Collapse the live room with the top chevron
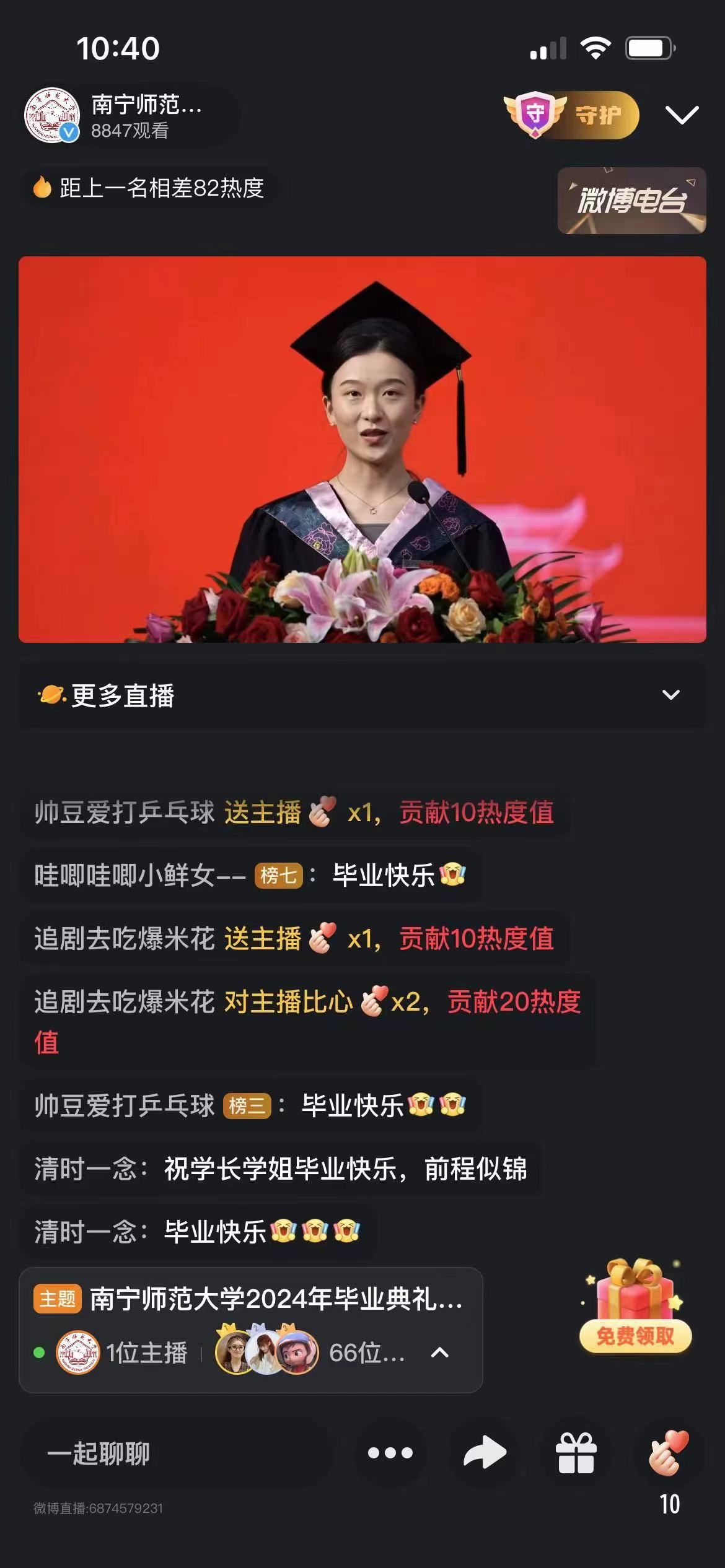Screen dimensions: 725x1568 click(x=682, y=115)
